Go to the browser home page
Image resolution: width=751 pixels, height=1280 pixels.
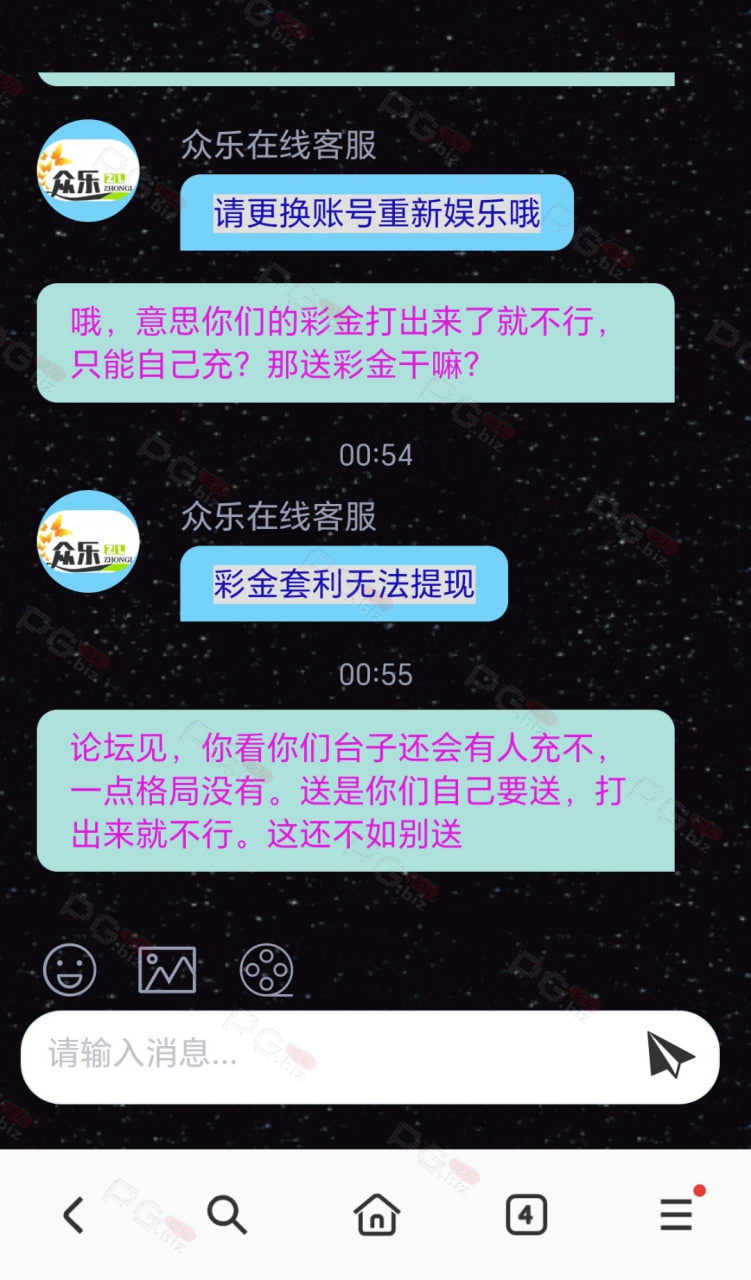[x=376, y=1215]
